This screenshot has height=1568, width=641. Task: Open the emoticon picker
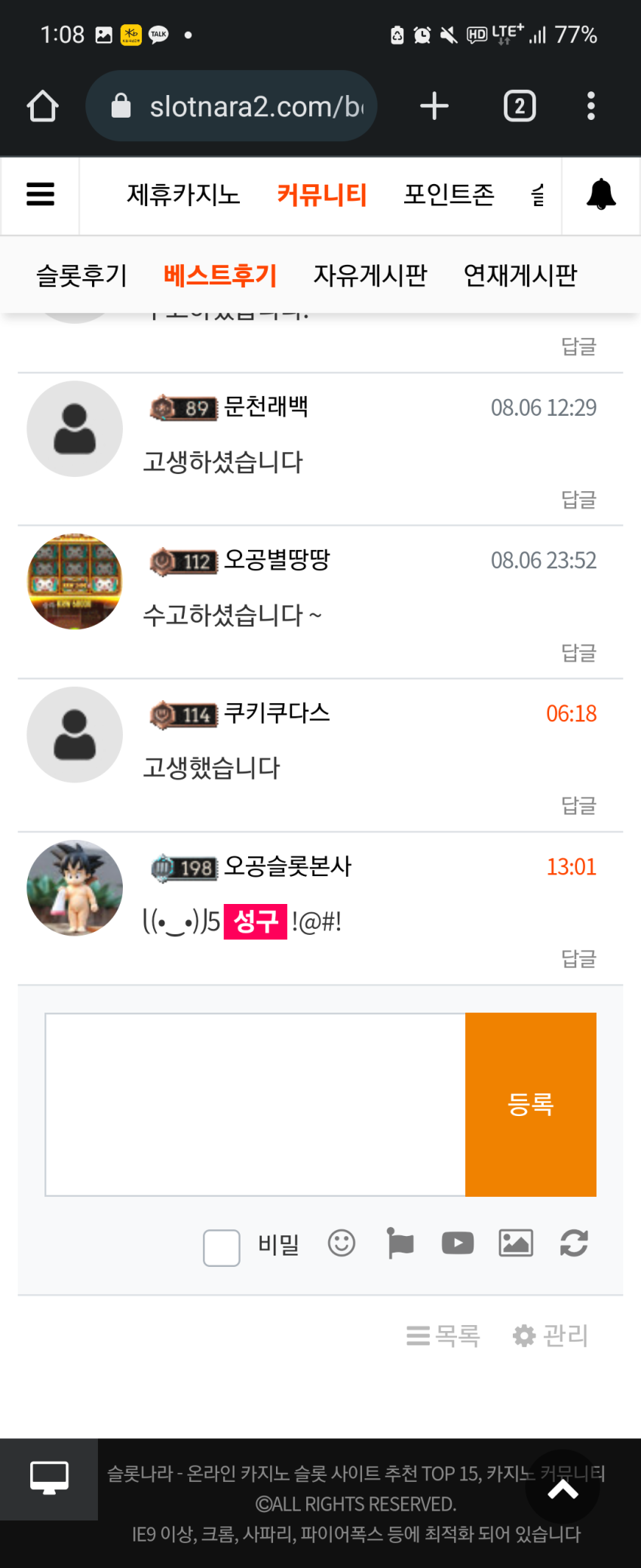342,1243
